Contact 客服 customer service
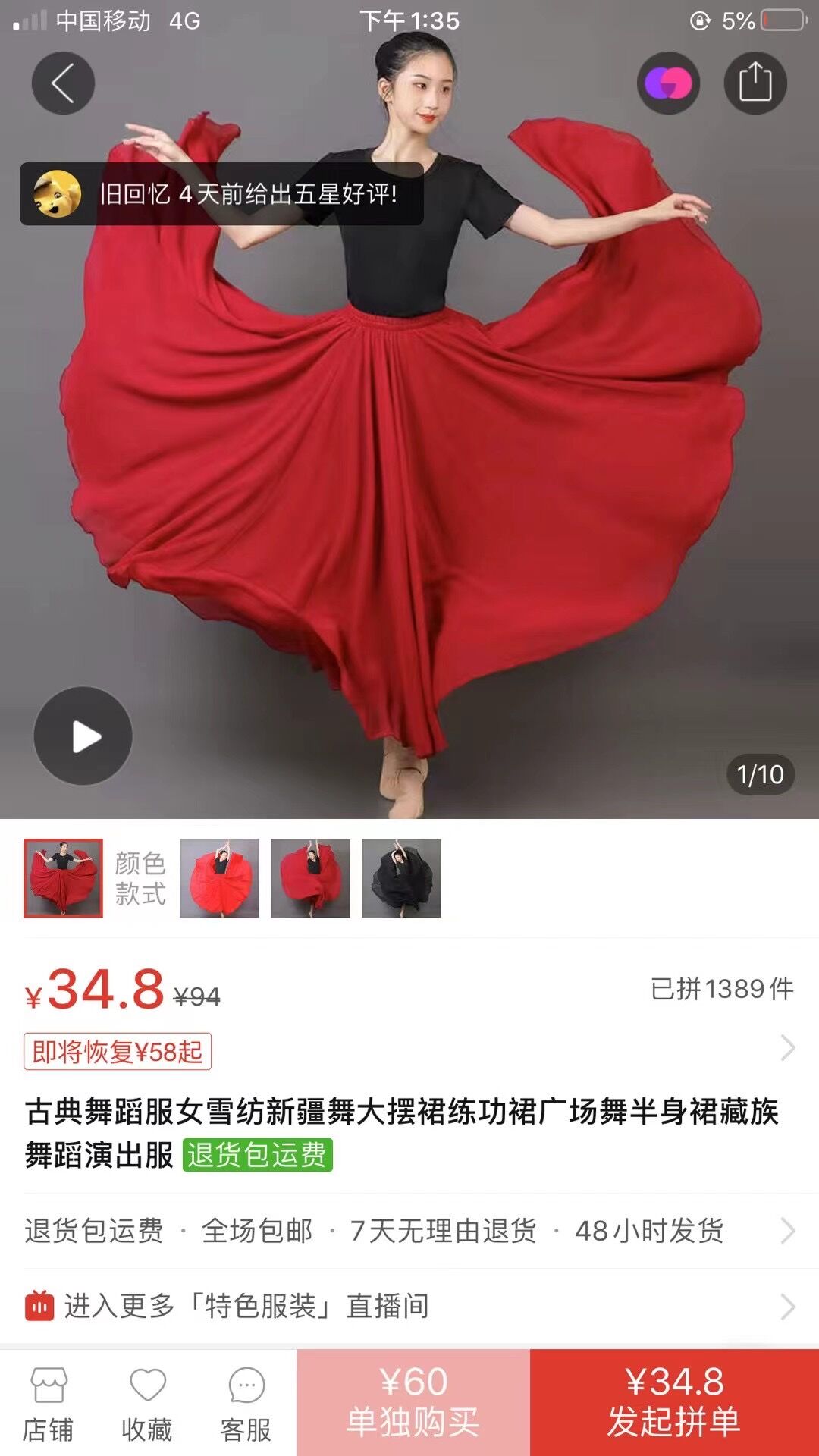 click(246, 1404)
